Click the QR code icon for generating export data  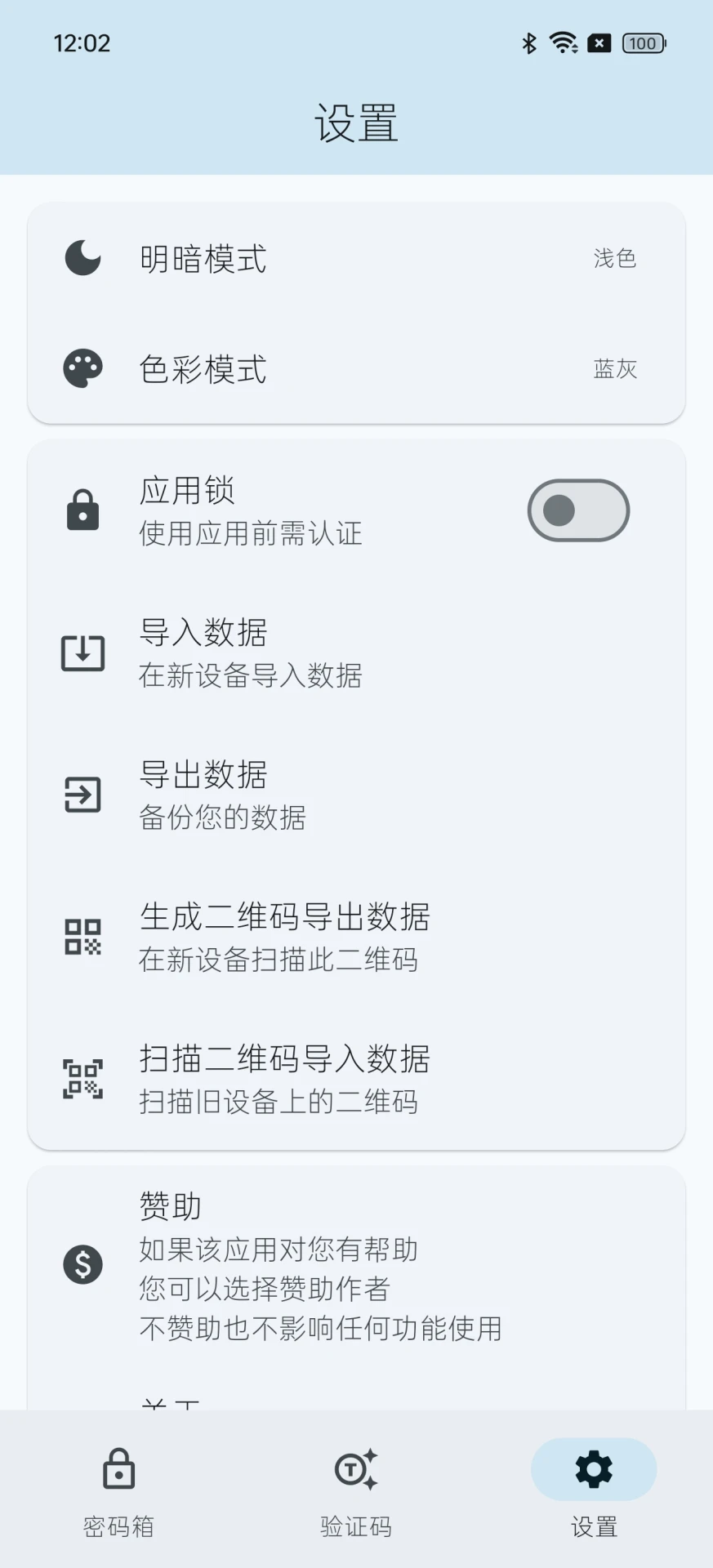coord(82,936)
